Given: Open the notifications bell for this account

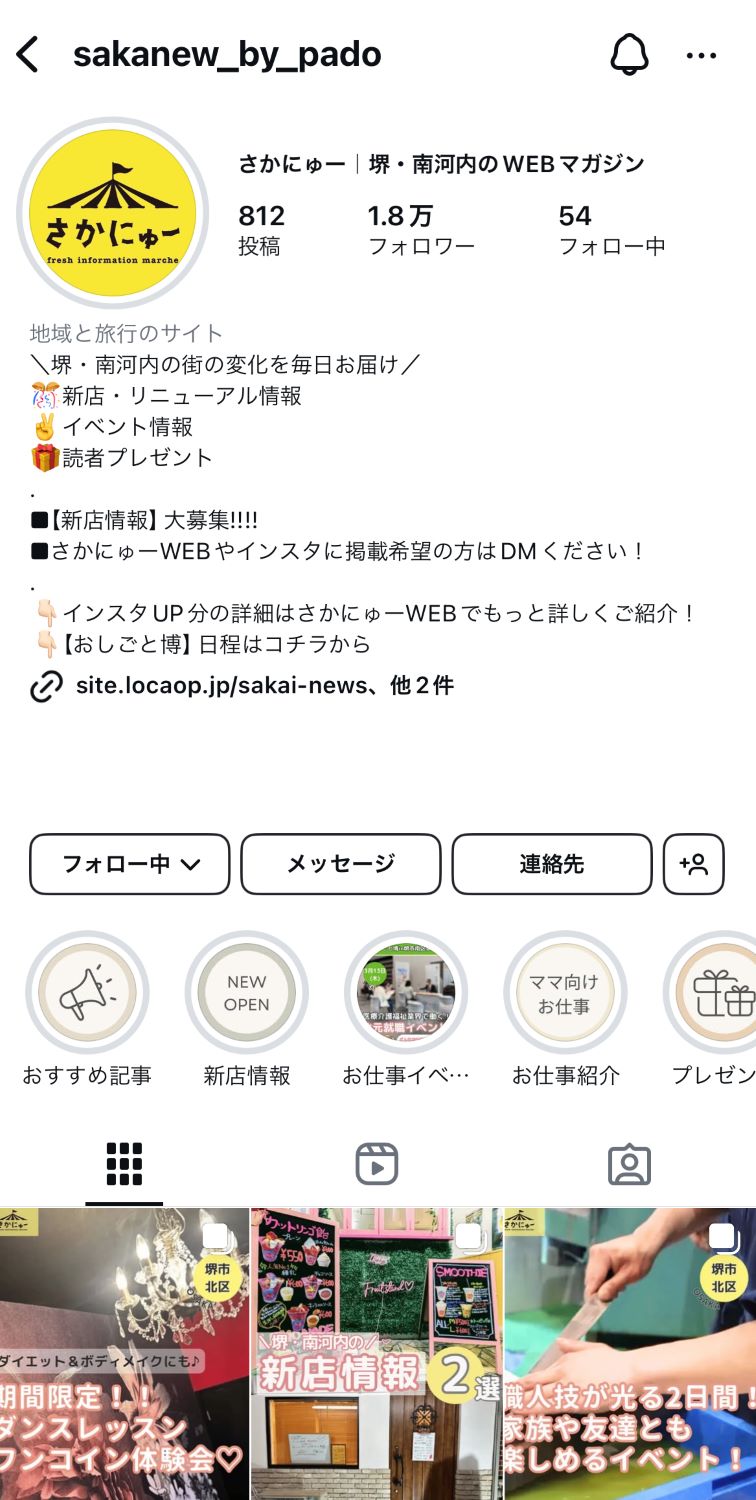Looking at the screenshot, I should [629, 55].
